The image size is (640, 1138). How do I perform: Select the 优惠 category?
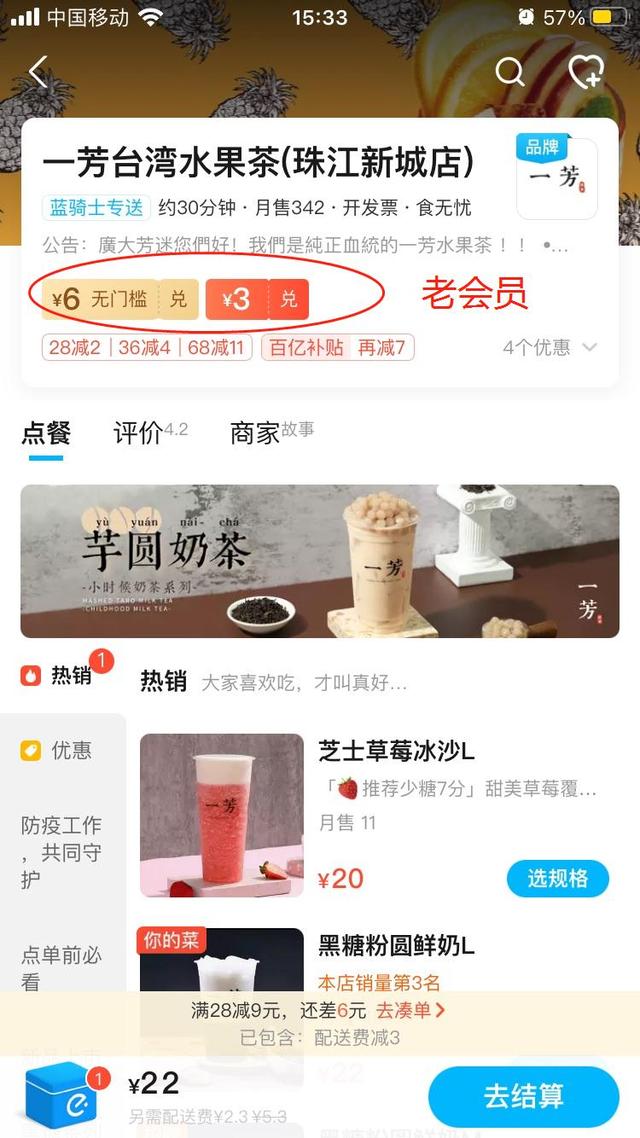coord(62,750)
